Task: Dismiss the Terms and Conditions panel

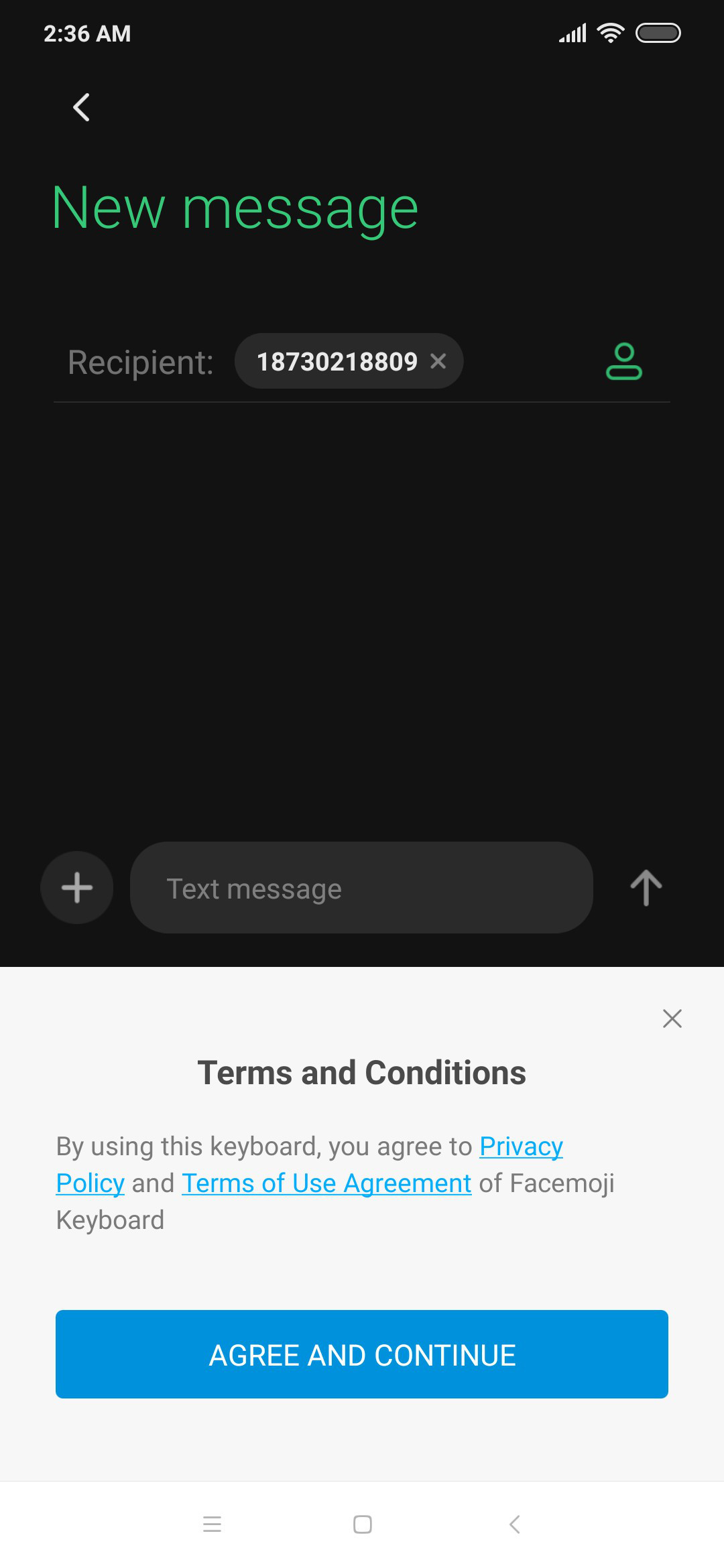Action: click(672, 1019)
